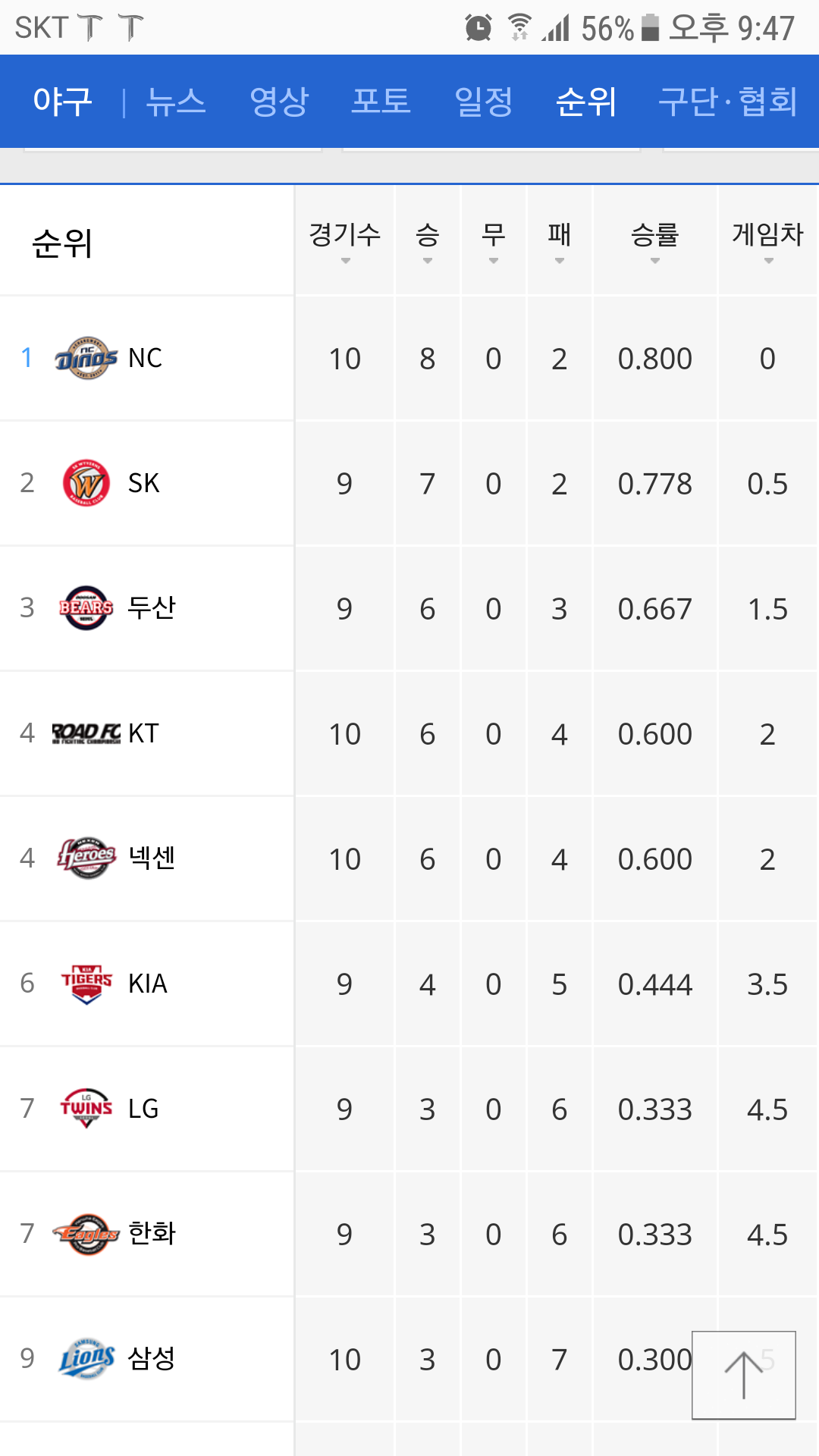Screen dimensions: 819x1456
Task: Sort the table by 승 column
Action: tap(428, 241)
